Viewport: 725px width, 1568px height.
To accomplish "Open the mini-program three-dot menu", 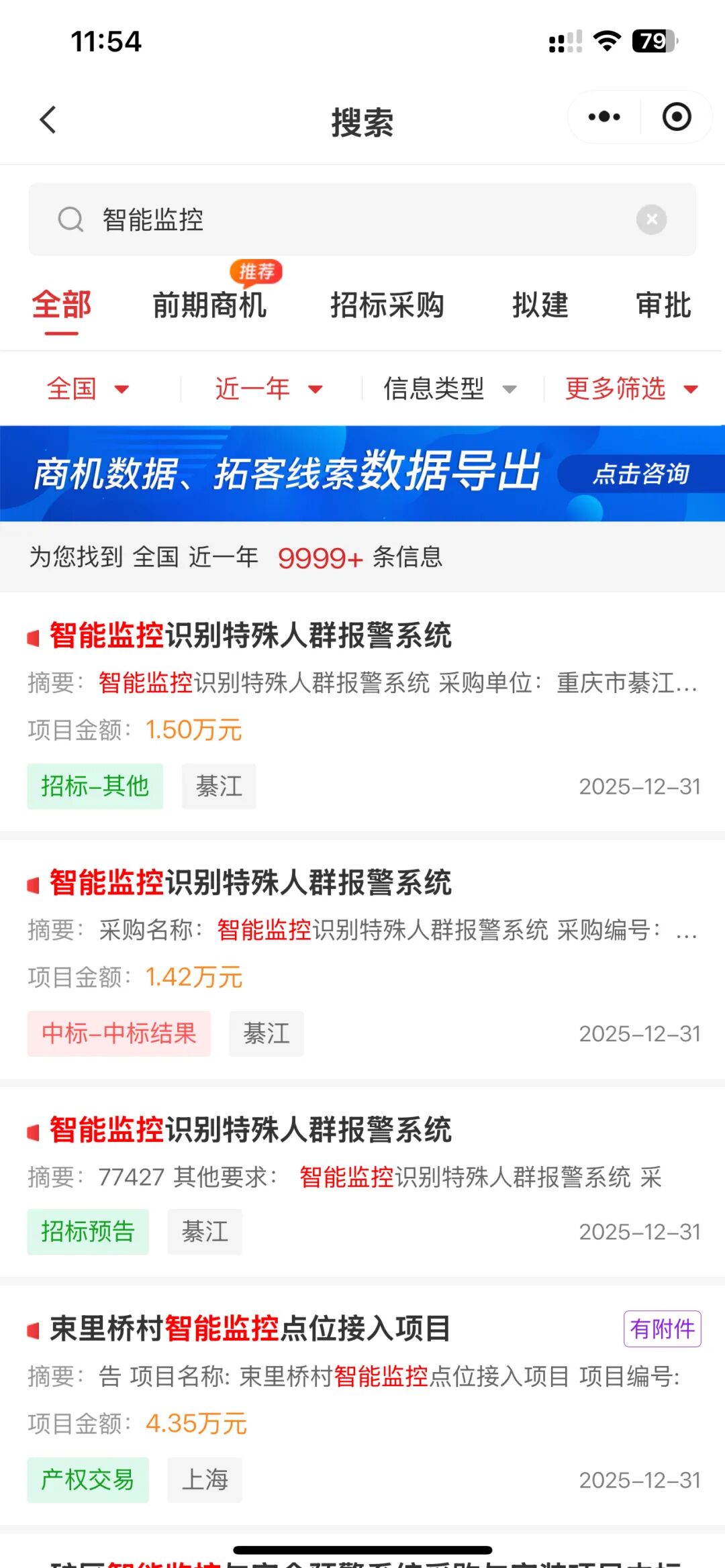I will [603, 117].
